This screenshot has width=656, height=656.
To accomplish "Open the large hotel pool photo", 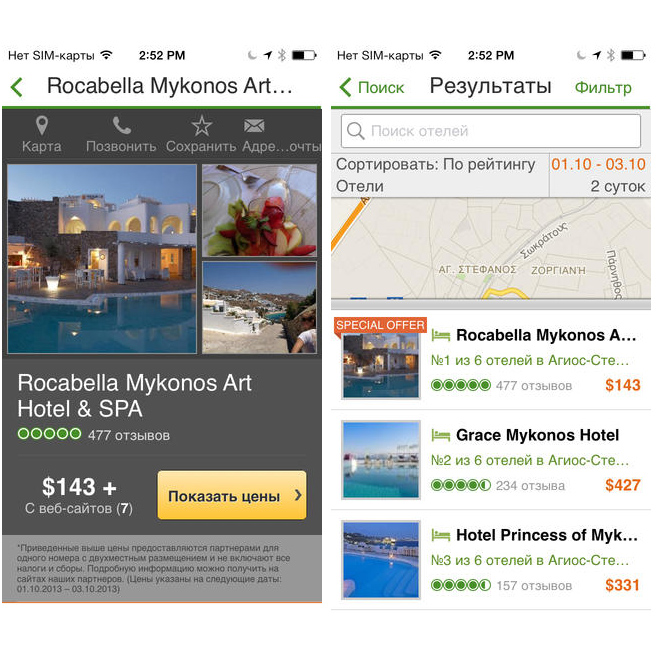I will coord(101,259).
